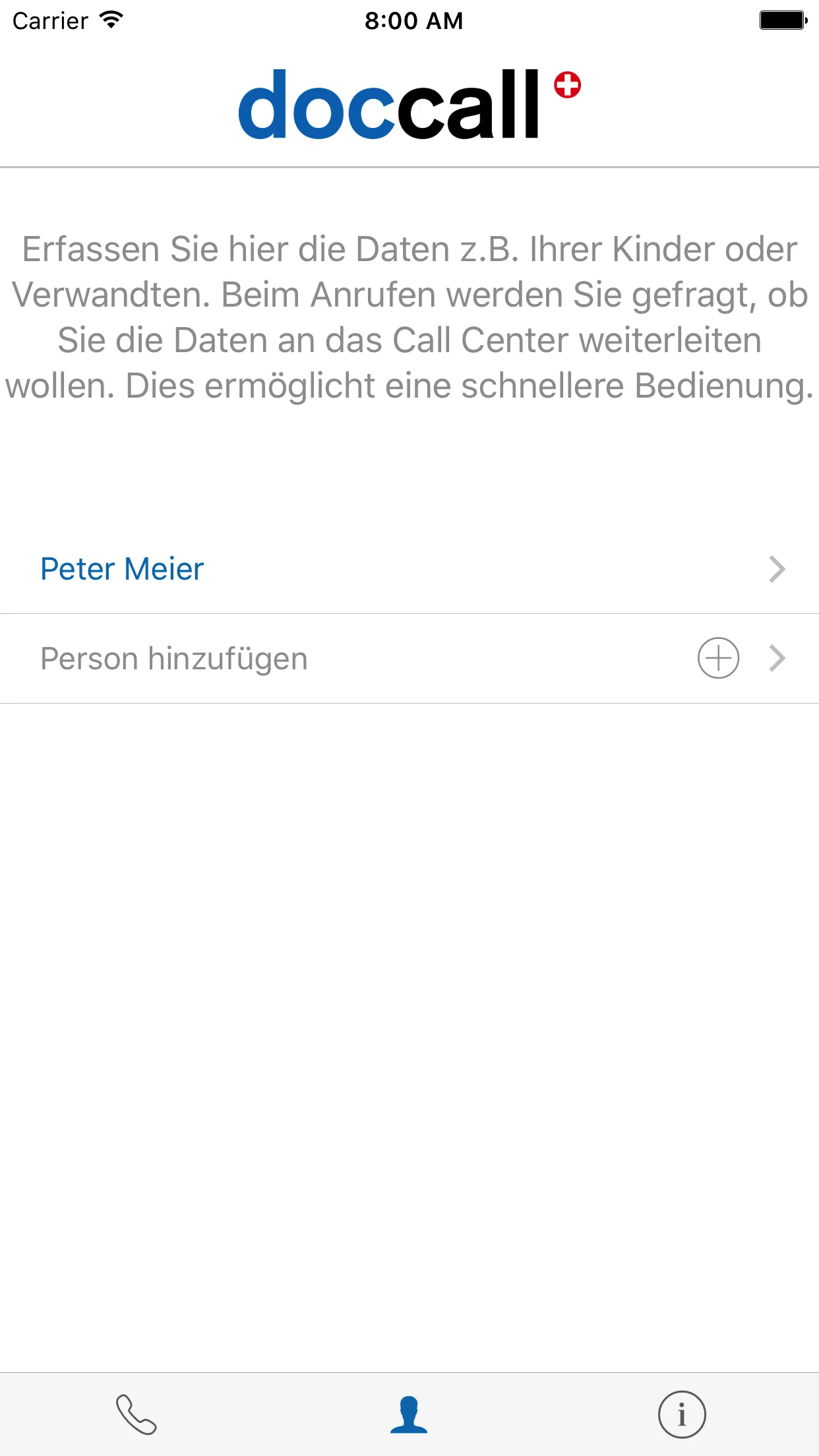
Task: Tap the instruction text about Call Center data
Action: (409, 317)
